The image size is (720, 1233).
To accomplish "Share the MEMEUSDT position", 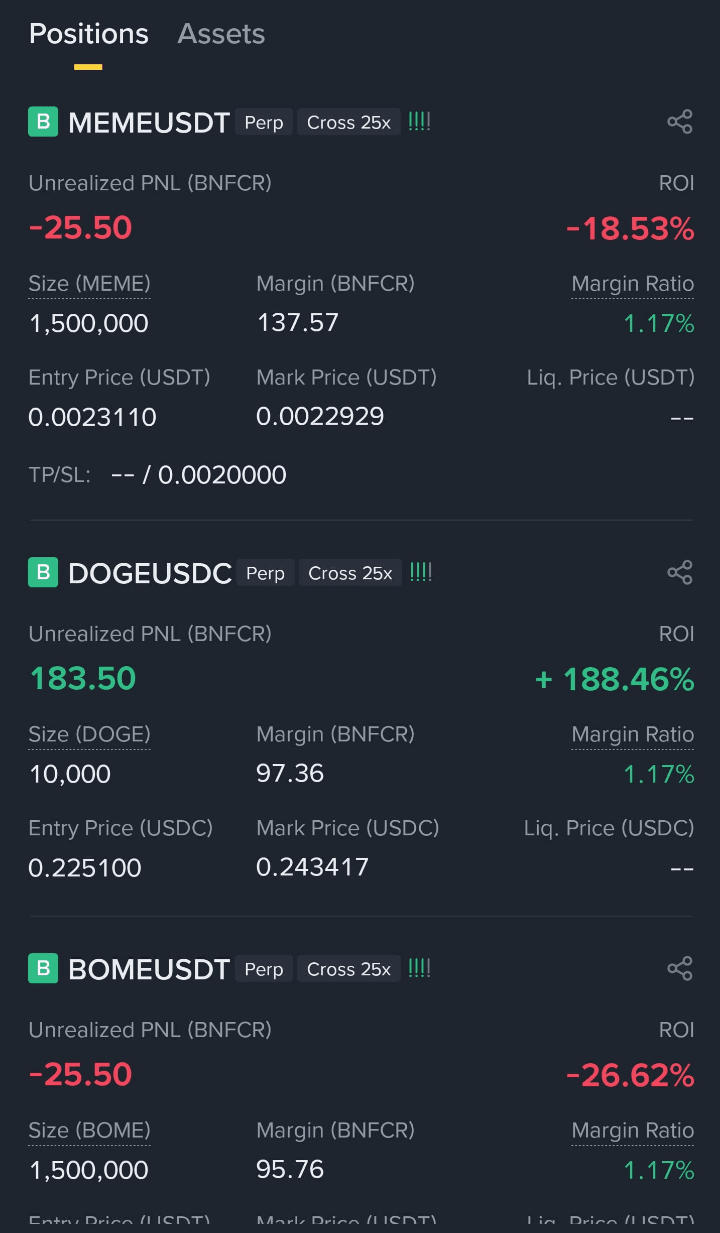I will pyautogui.click(x=680, y=123).
